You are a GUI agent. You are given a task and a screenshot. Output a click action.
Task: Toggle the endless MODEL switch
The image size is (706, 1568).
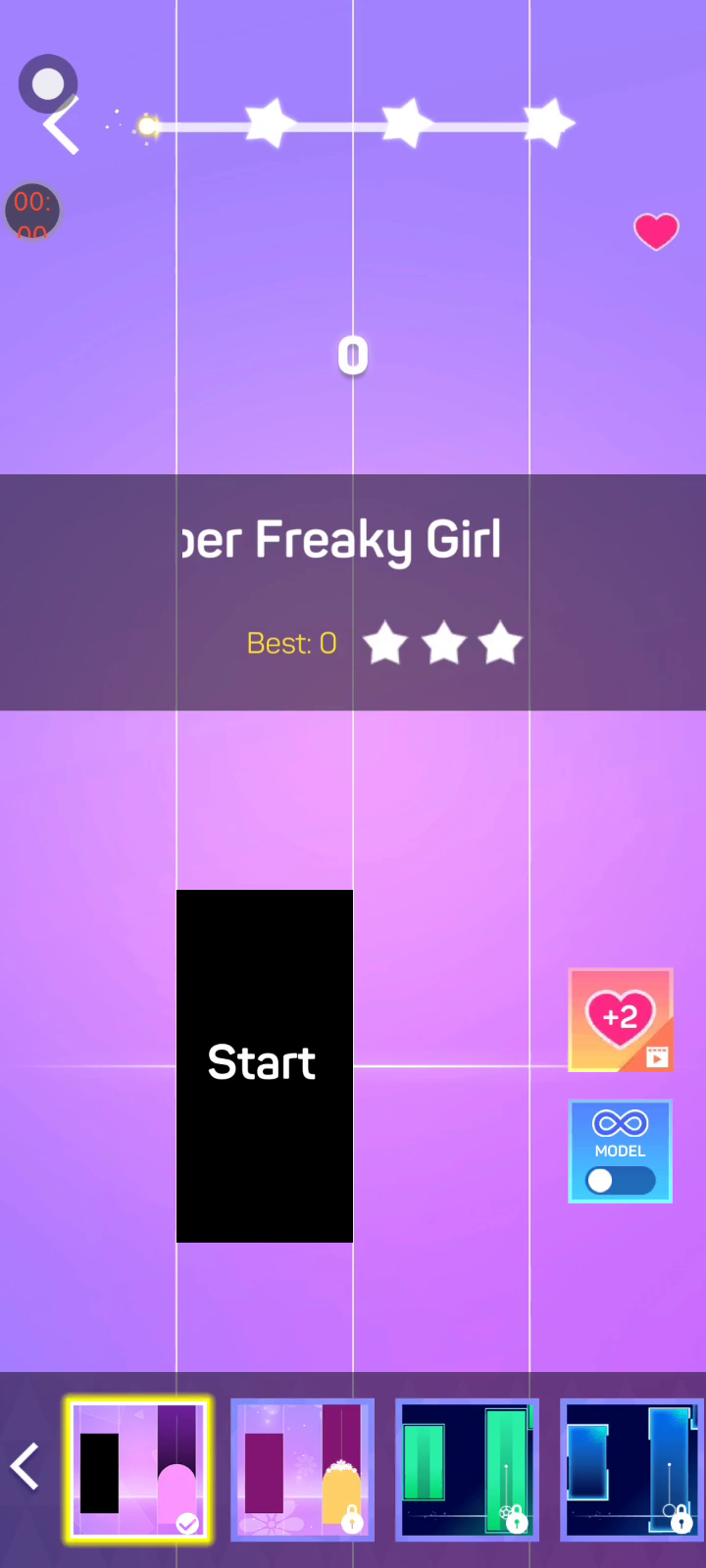pyautogui.click(x=620, y=1180)
